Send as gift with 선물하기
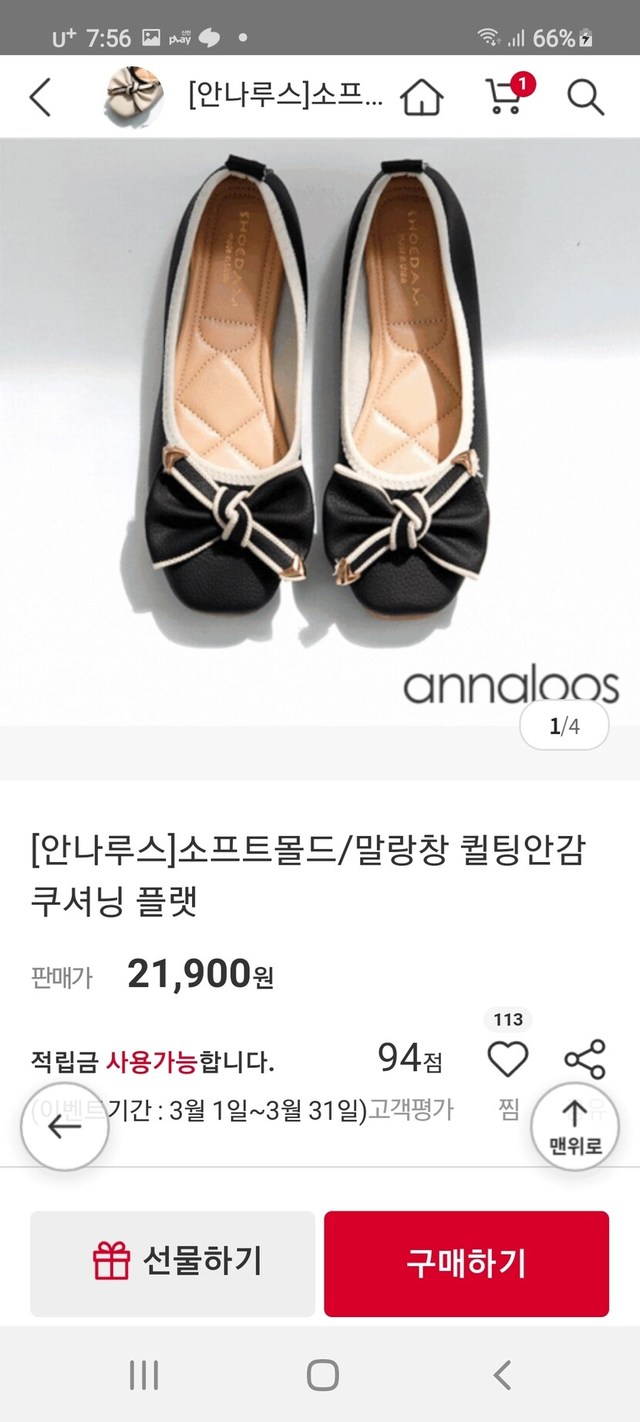 point(173,1263)
